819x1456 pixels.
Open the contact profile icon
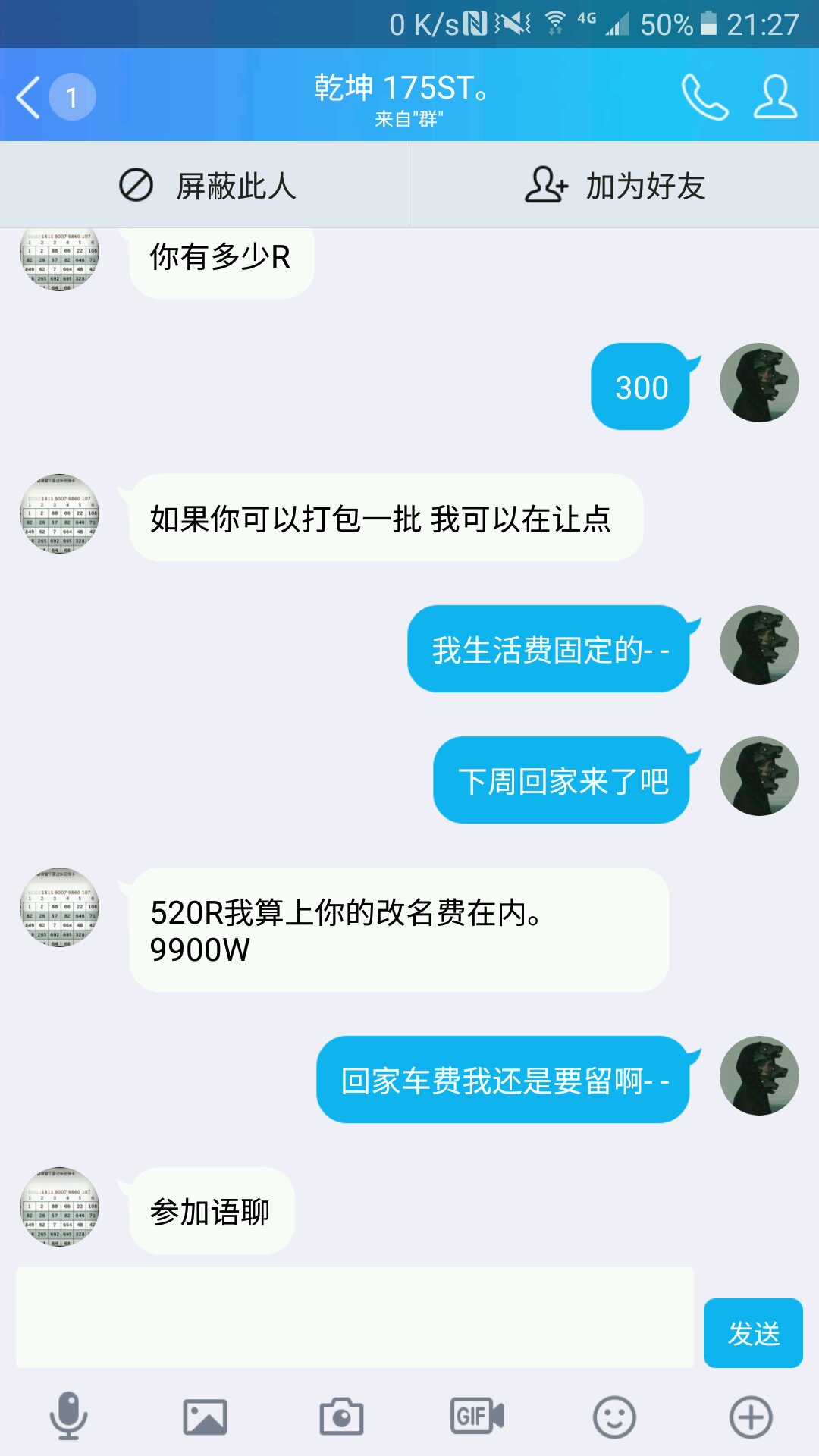775,97
